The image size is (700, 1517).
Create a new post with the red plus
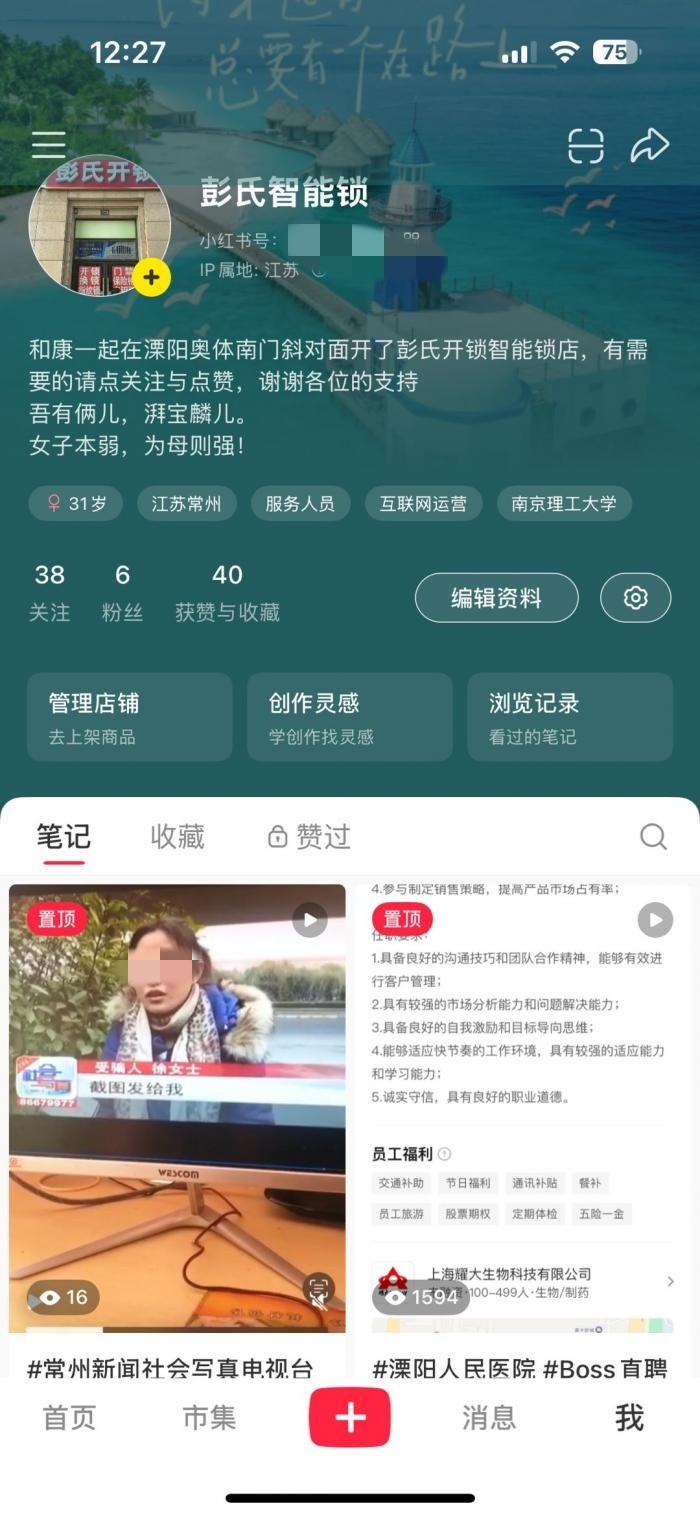click(349, 1417)
